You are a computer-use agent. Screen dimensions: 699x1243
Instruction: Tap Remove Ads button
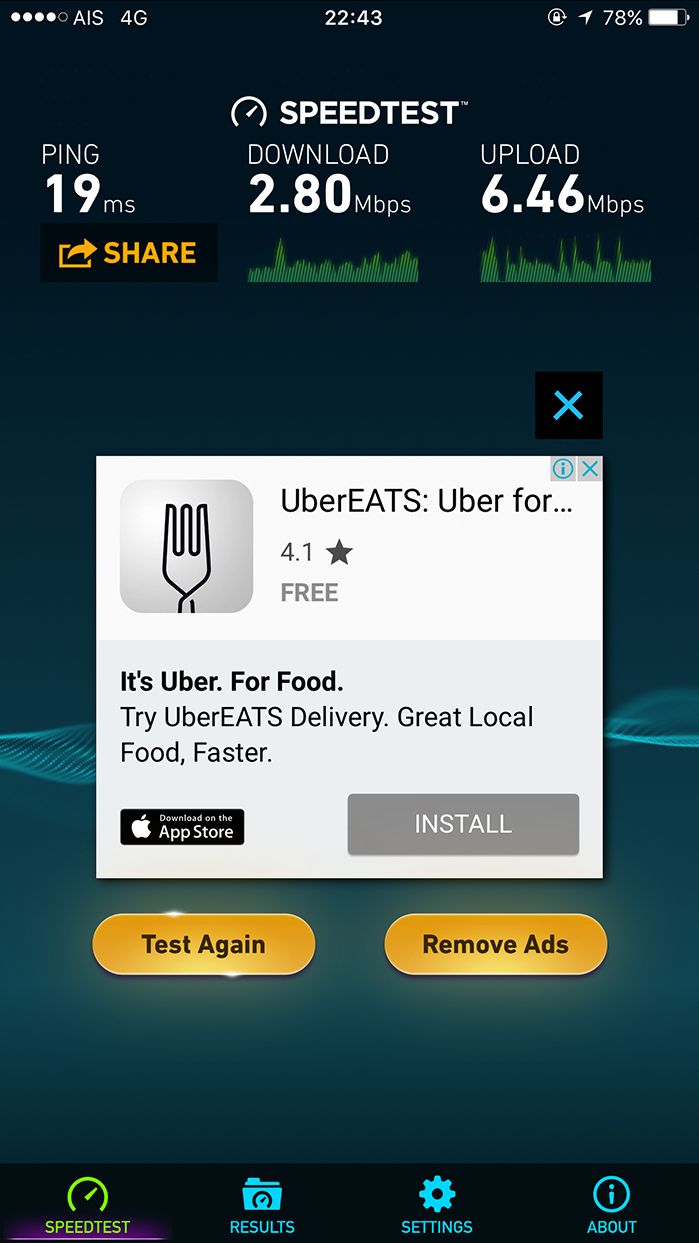point(496,944)
